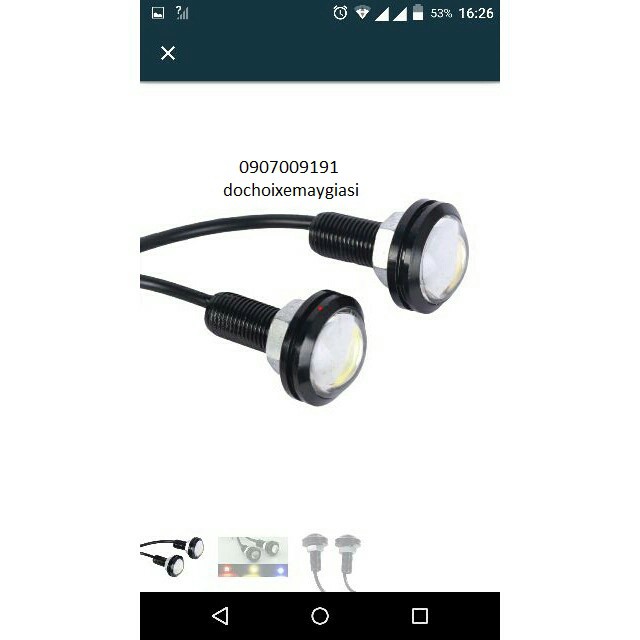Tap the system back button
640x640 pixels.
(220, 616)
